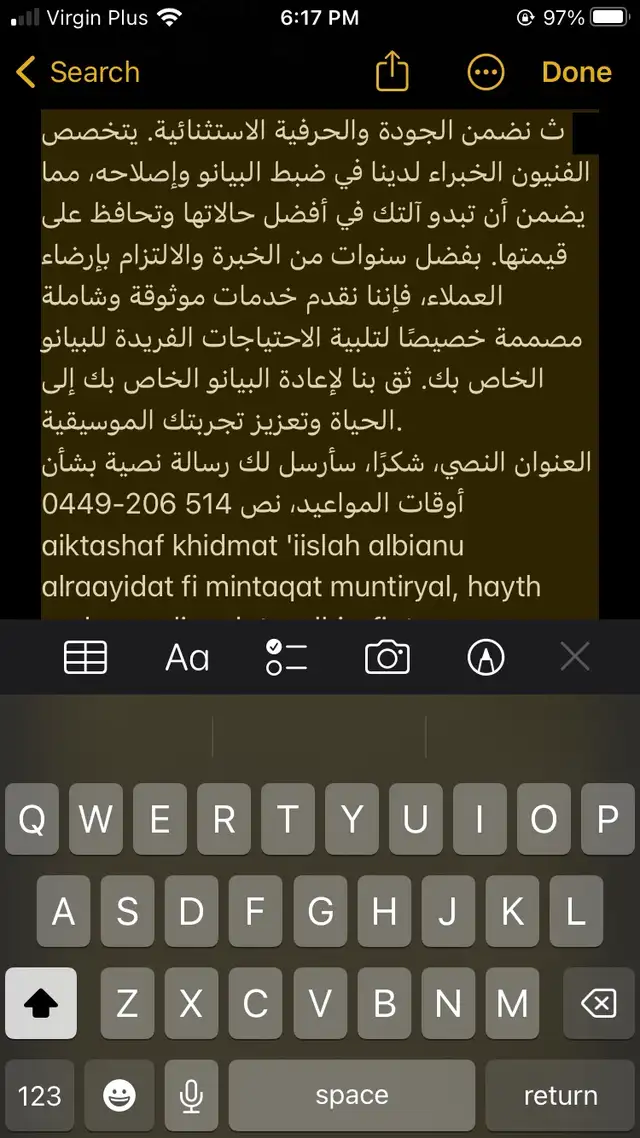The image size is (640, 1138).
Task: Open the Aa text formatting options
Action: (x=187, y=657)
